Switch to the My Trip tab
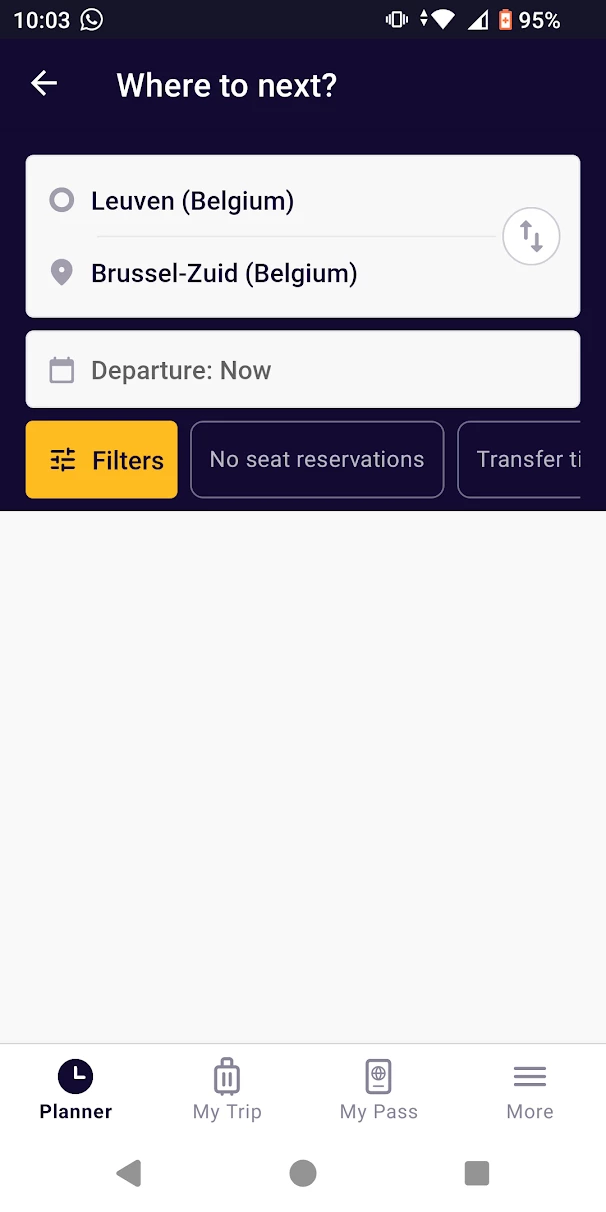 (x=227, y=1090)
